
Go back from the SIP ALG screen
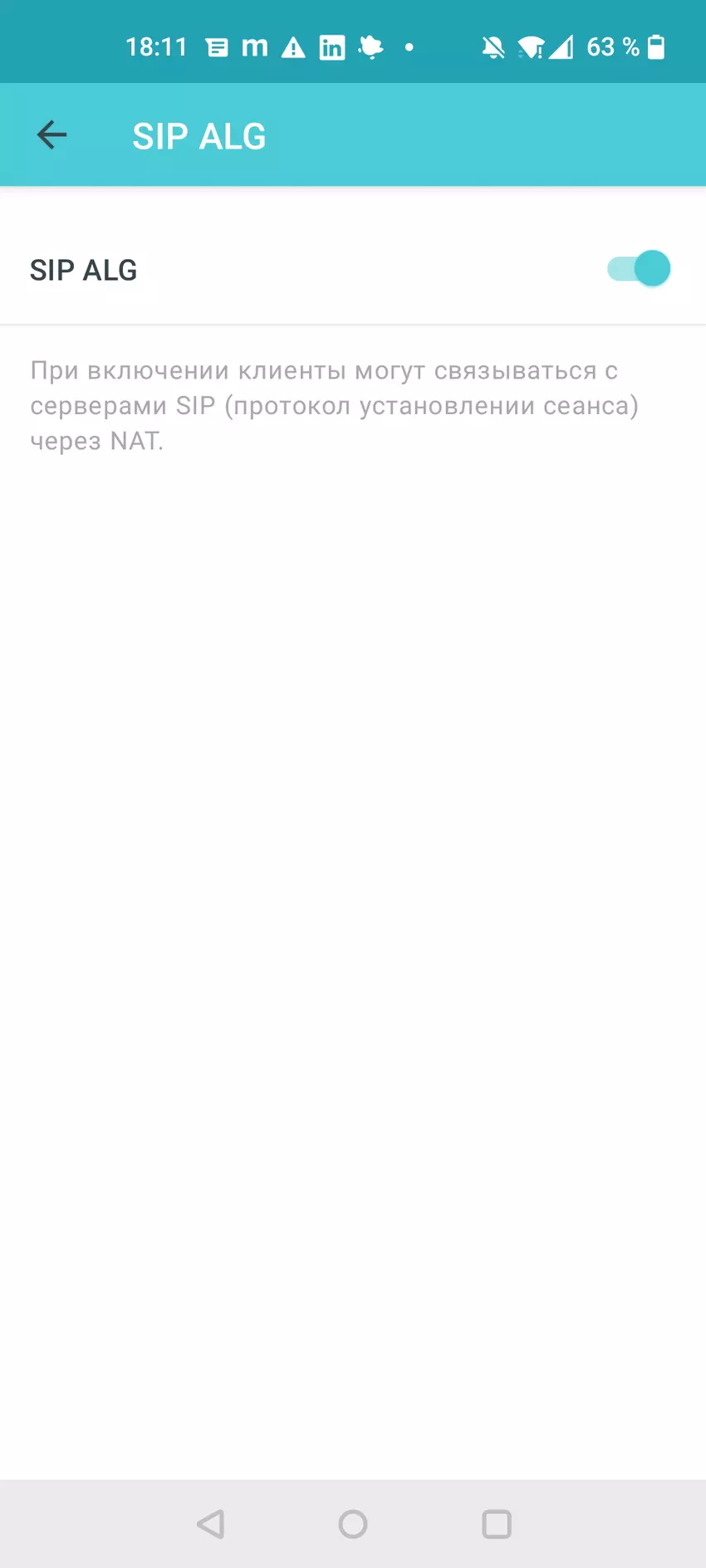coord(51,135)
